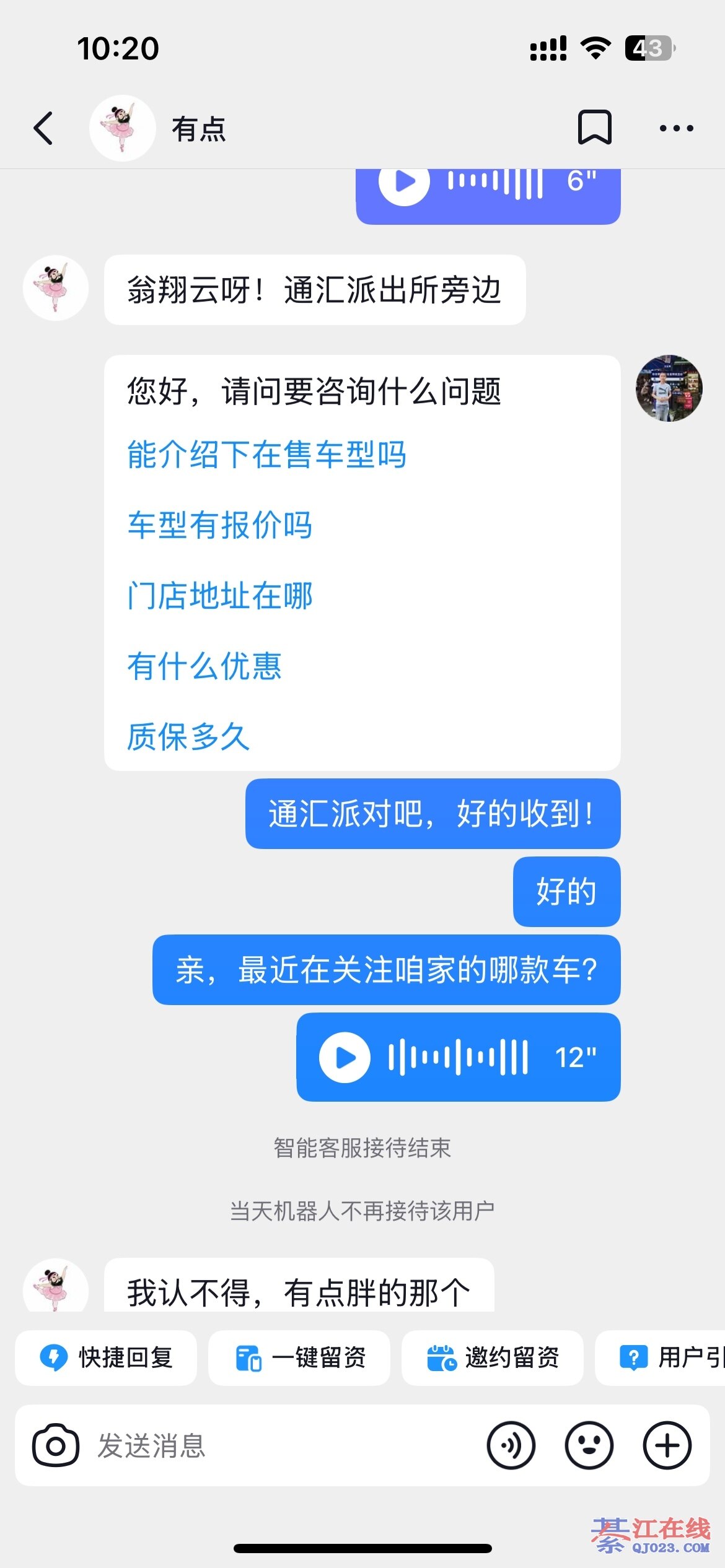This screenshot has width=725, height=1568.
Task: Switch to voice input
Action: (511, 1445)
